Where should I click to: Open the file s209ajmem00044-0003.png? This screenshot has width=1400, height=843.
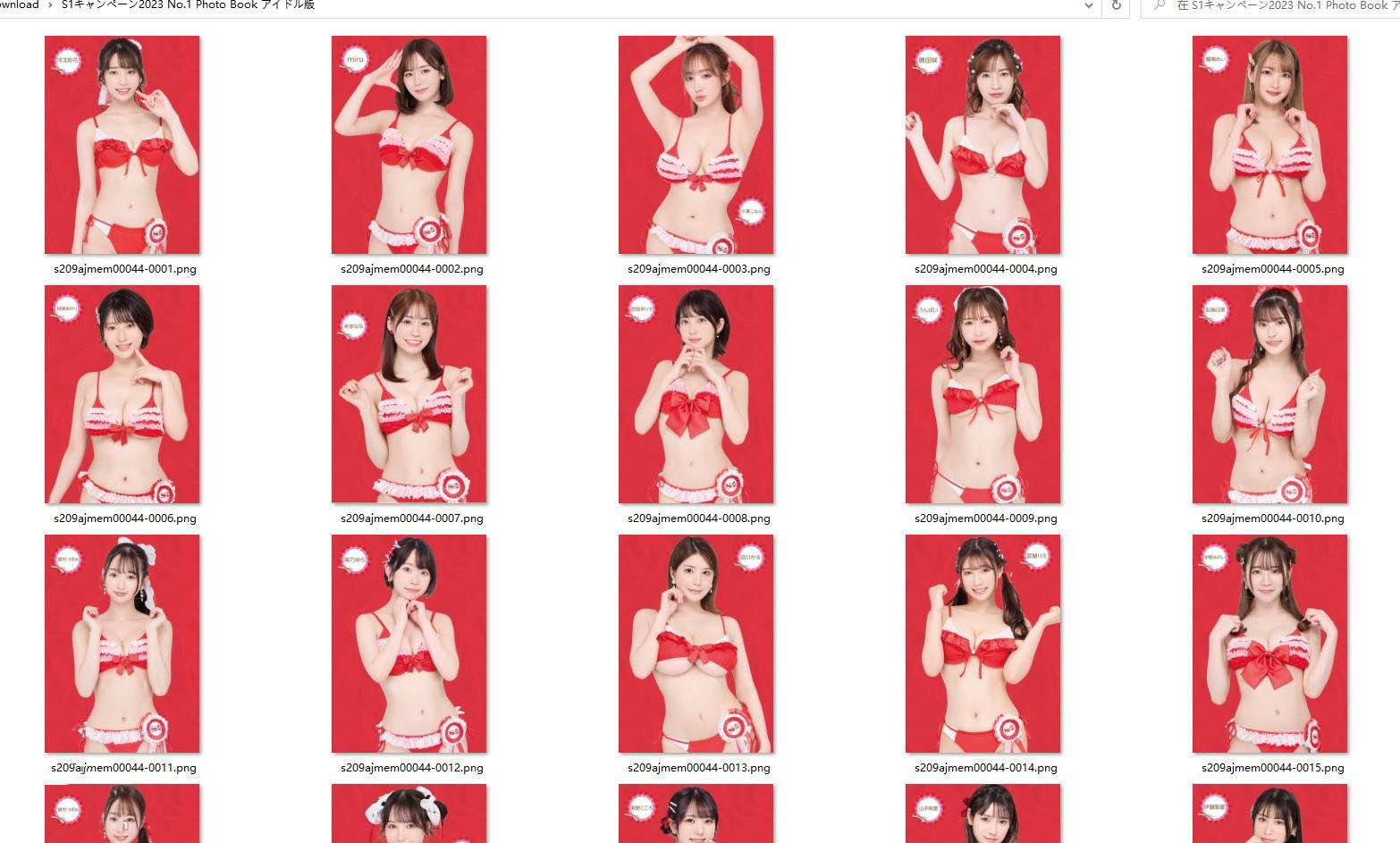pyautogui.click(x=696, y=145)
